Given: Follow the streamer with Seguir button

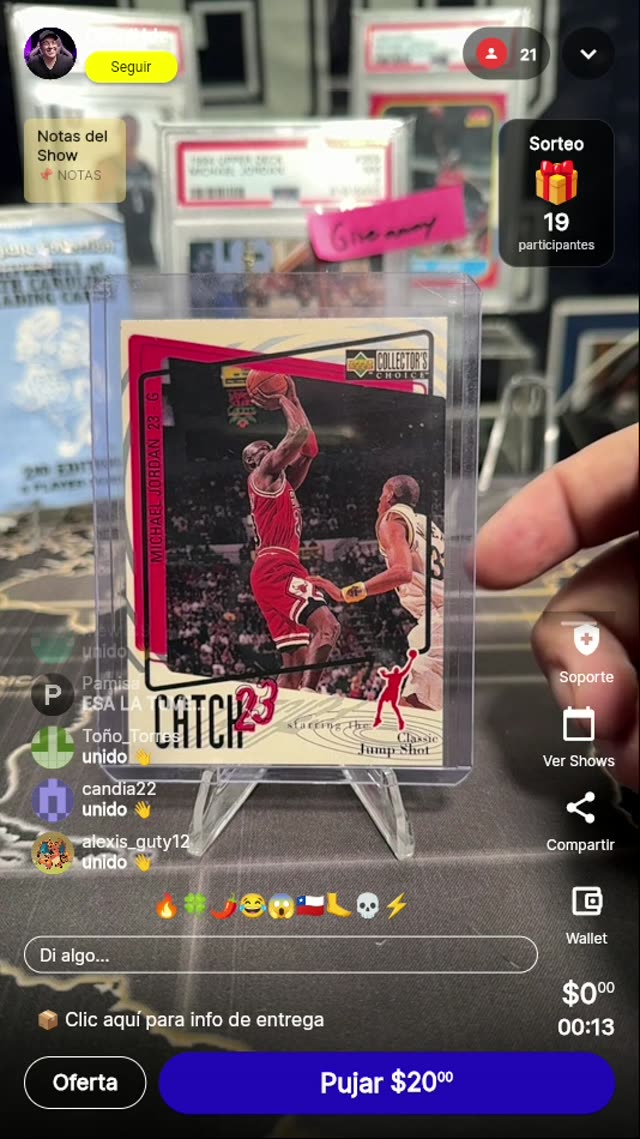Looking at the screenshot, I should [131, 67].
